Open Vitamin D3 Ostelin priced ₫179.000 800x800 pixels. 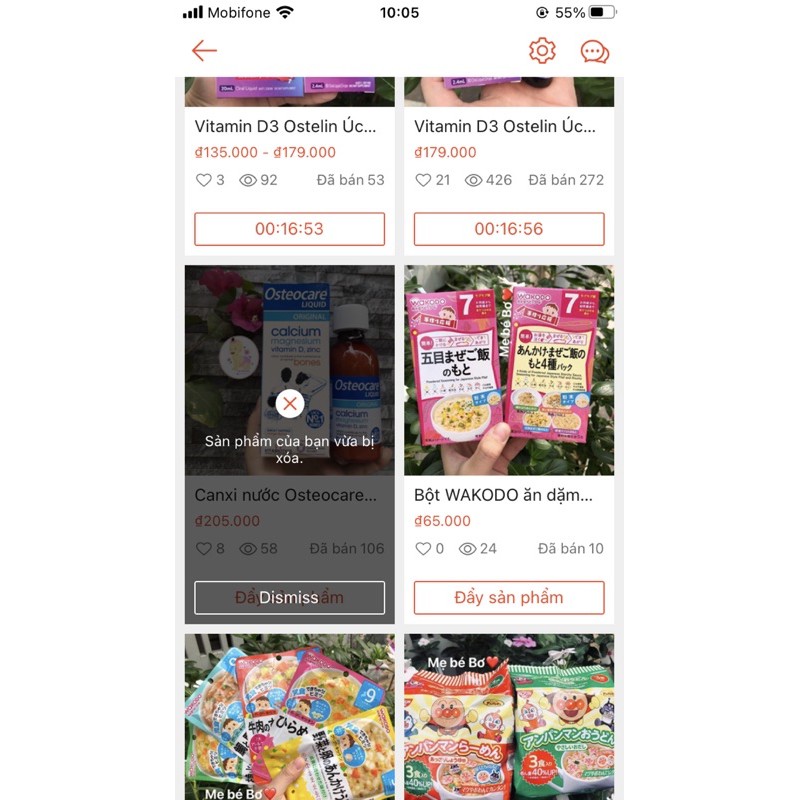(505, 127)
